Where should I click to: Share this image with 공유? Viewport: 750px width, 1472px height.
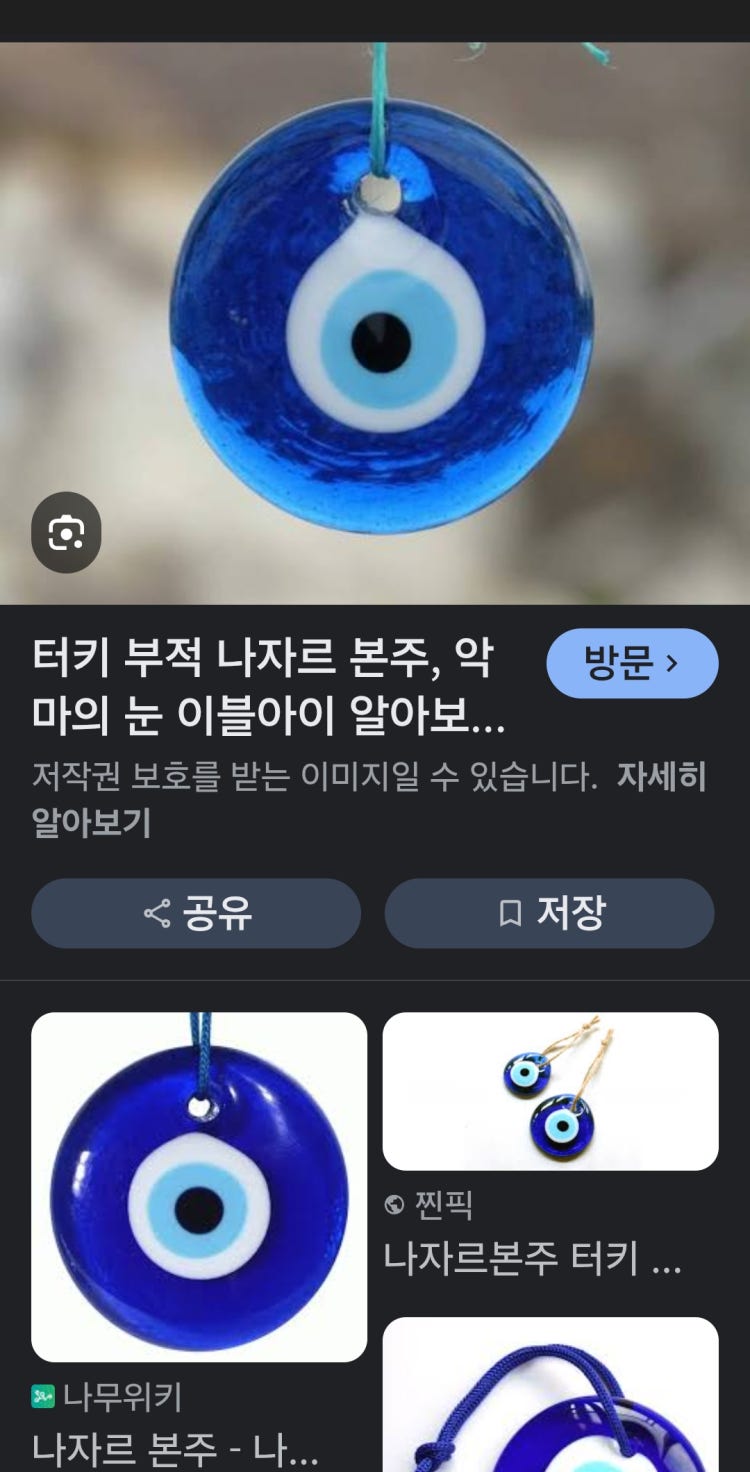click(196, 913)
